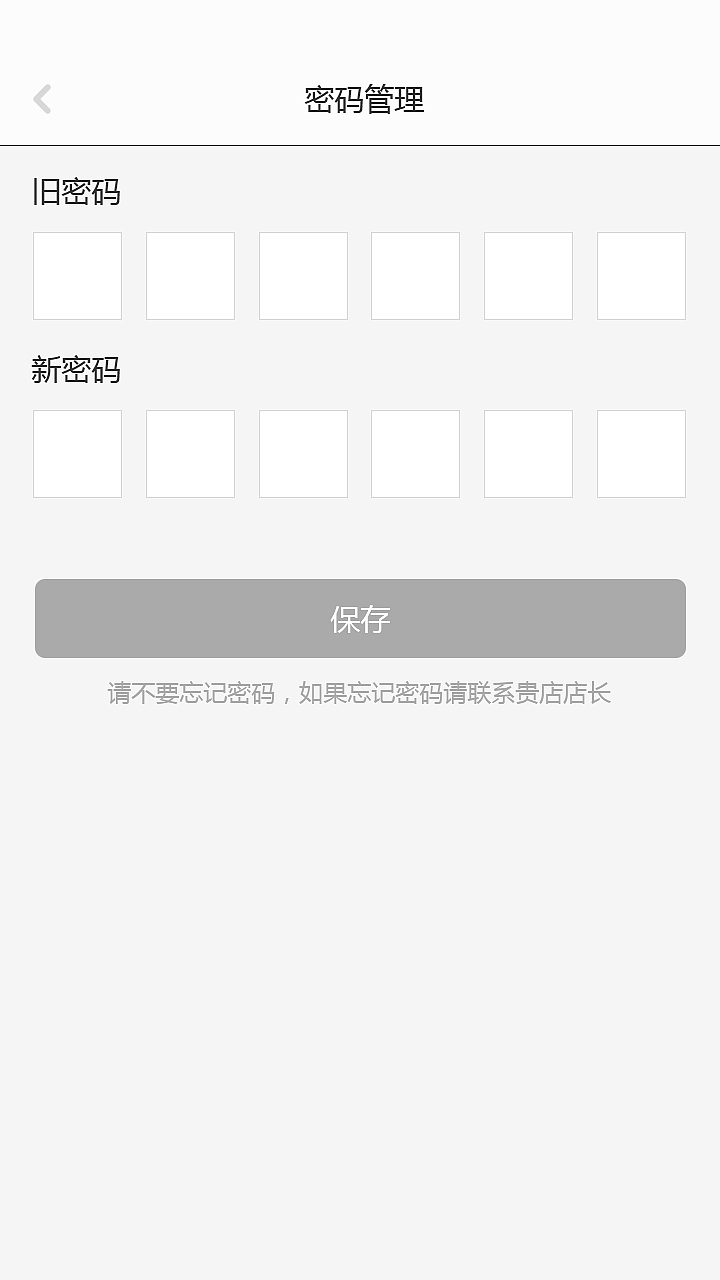
Task: Tap the 保存 save button
Action: click(360, 618)
